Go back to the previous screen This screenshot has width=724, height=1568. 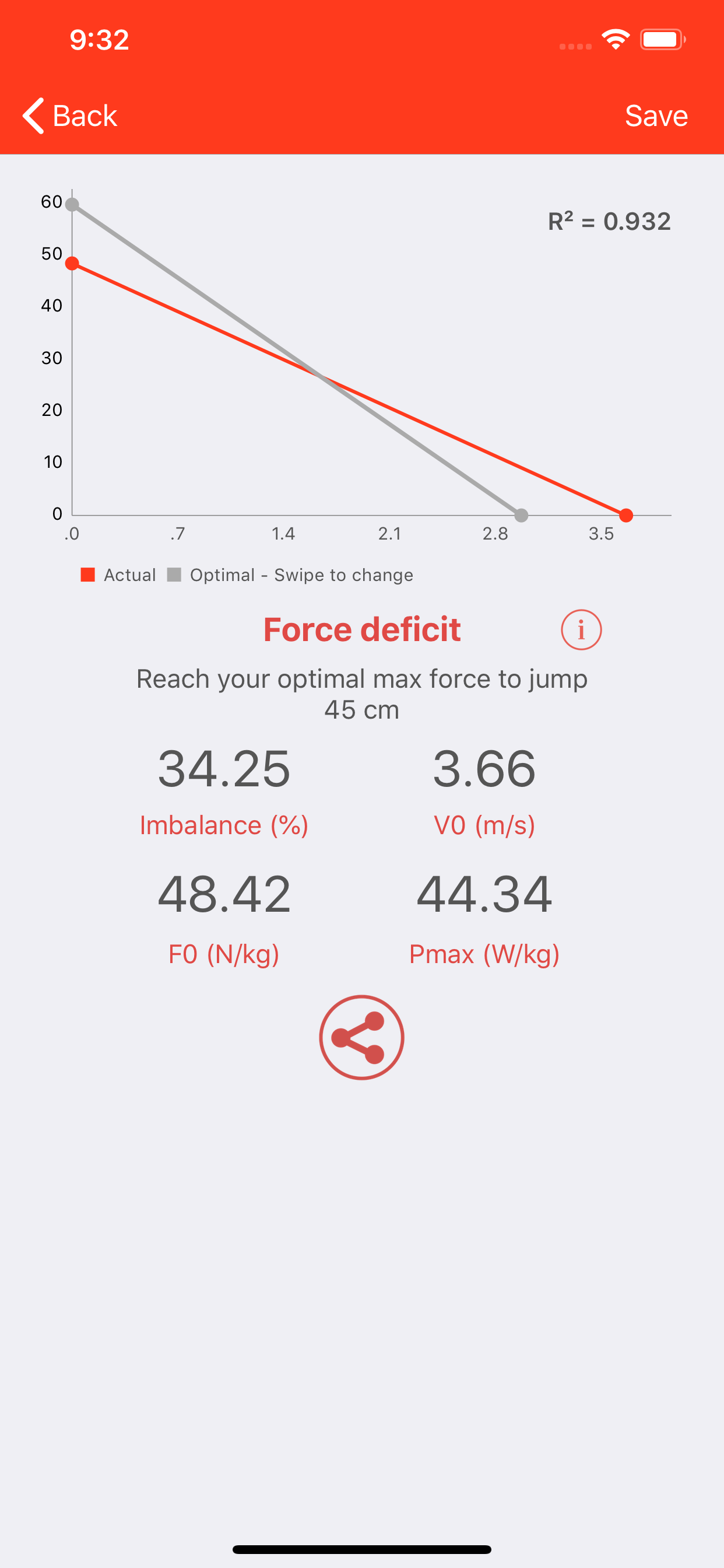coord(70,116)
